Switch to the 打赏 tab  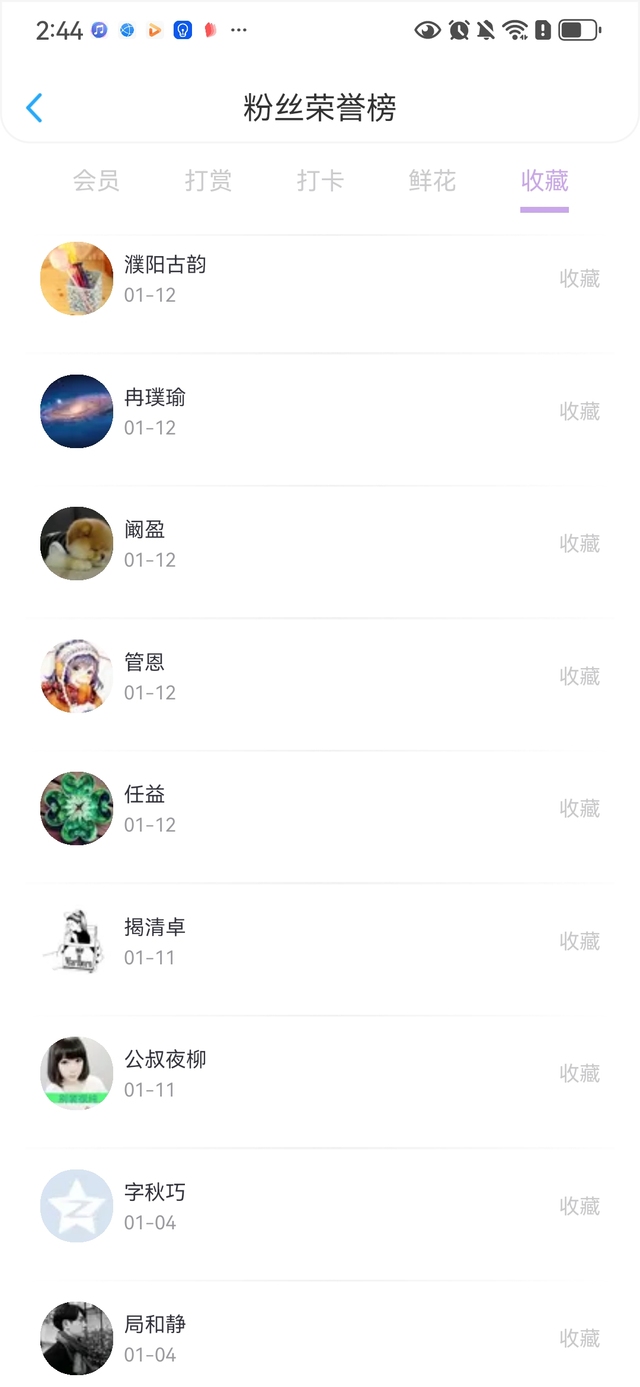[x=208, y=181]
